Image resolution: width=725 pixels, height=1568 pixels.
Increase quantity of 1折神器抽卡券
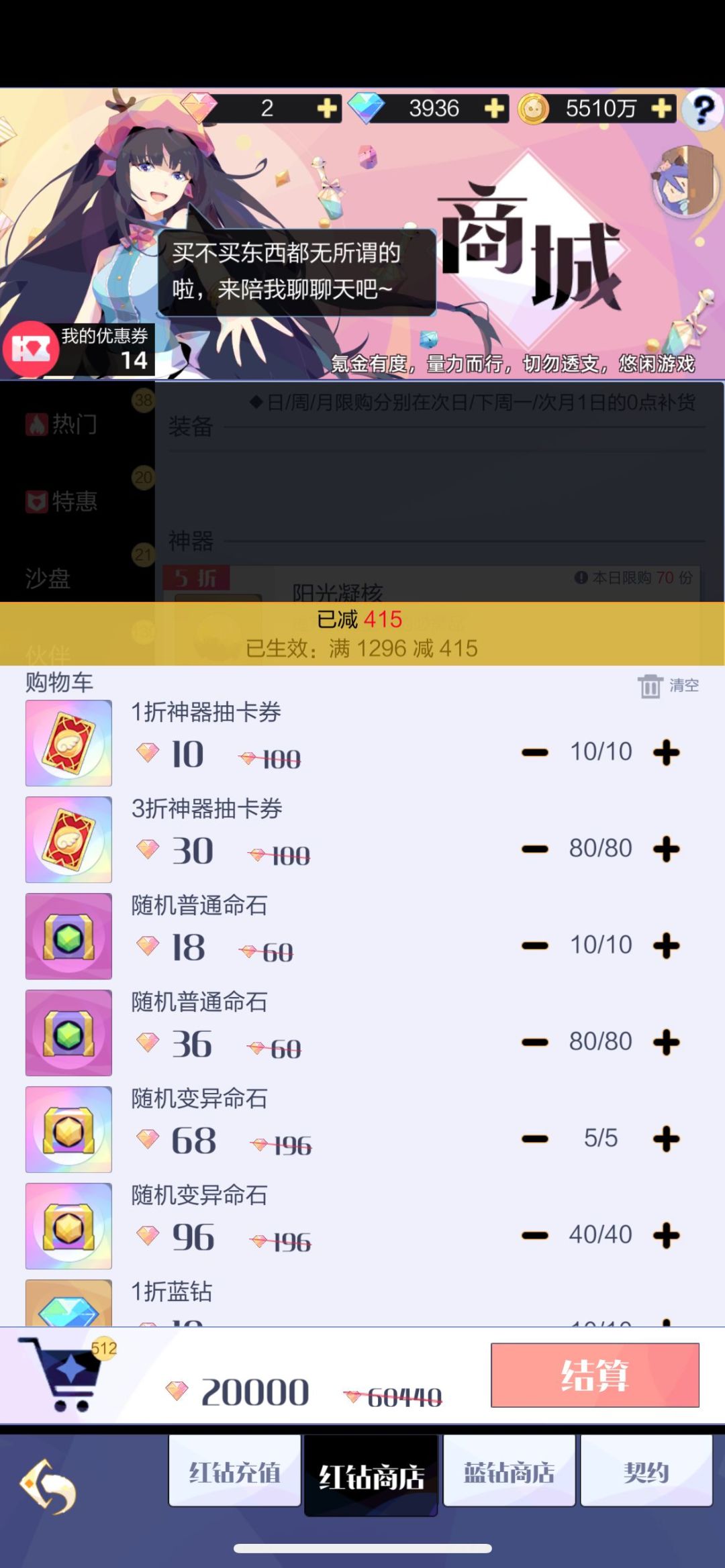[x=665, y=751]
